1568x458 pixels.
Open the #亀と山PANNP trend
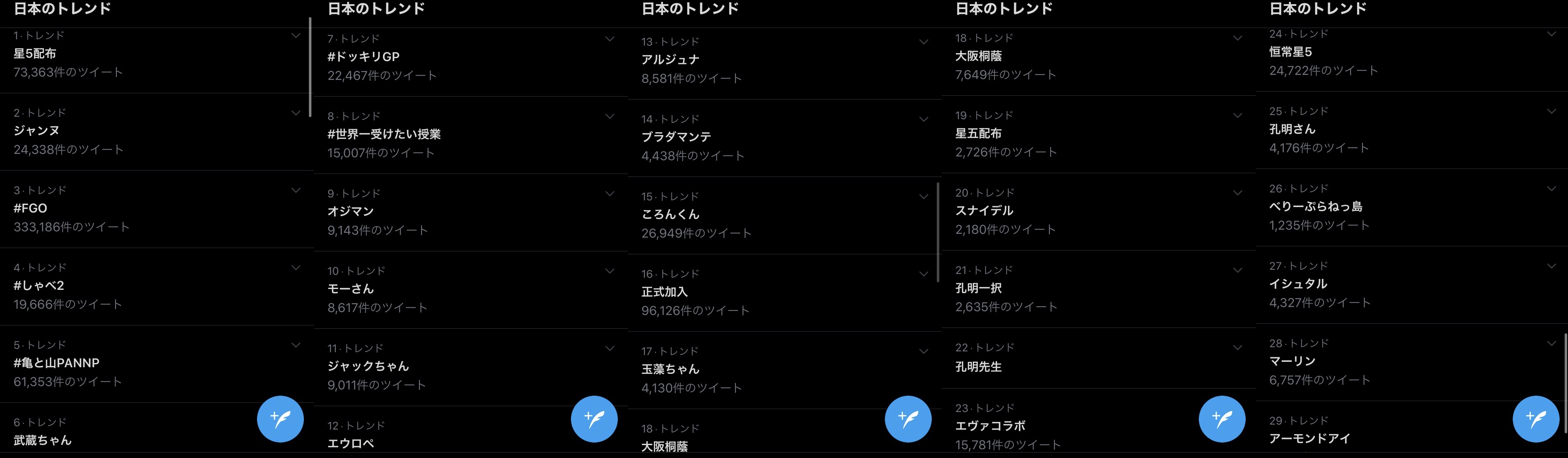coord(56,363)
